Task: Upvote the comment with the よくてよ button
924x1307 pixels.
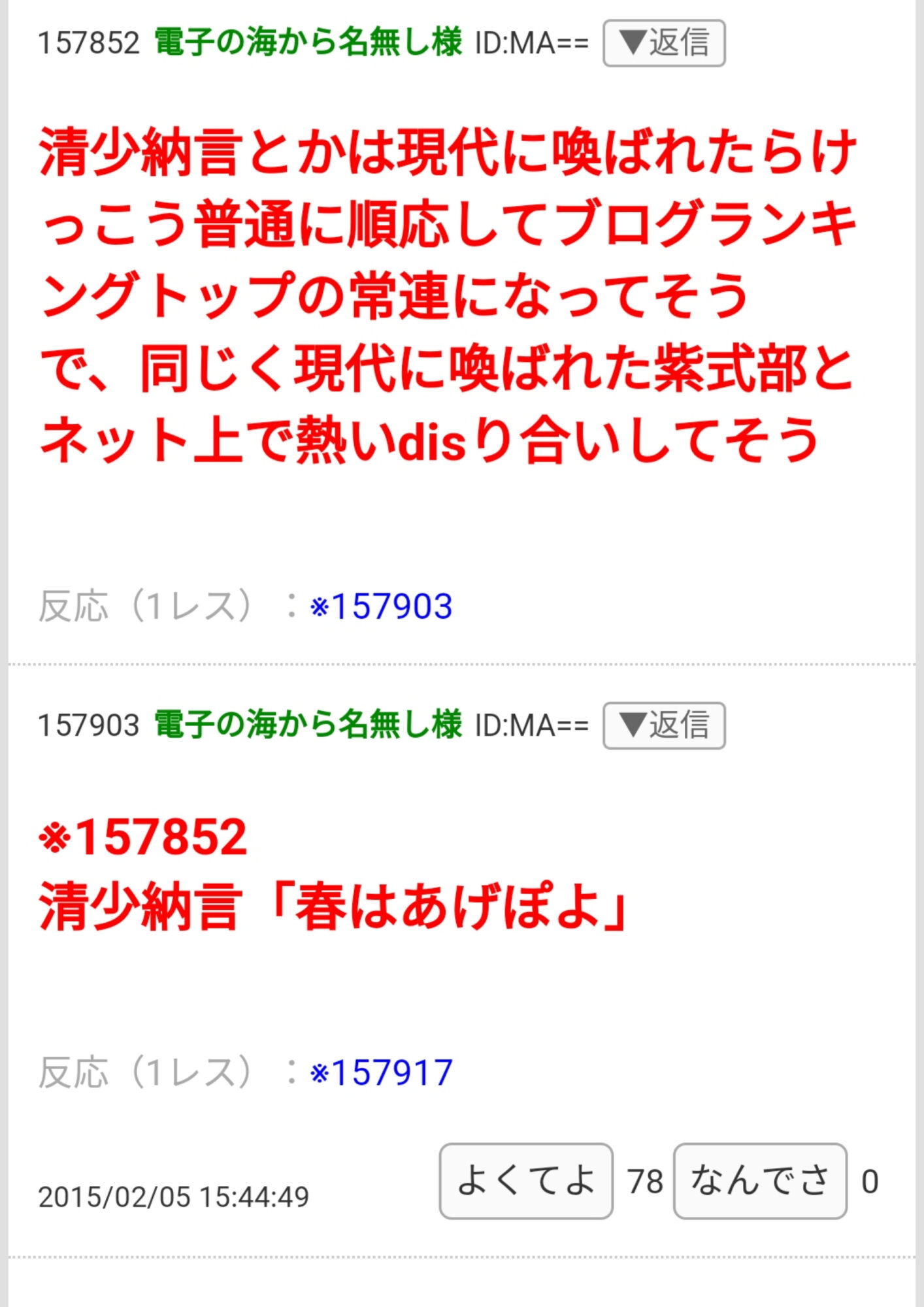Action: [x=525, y=1181]
